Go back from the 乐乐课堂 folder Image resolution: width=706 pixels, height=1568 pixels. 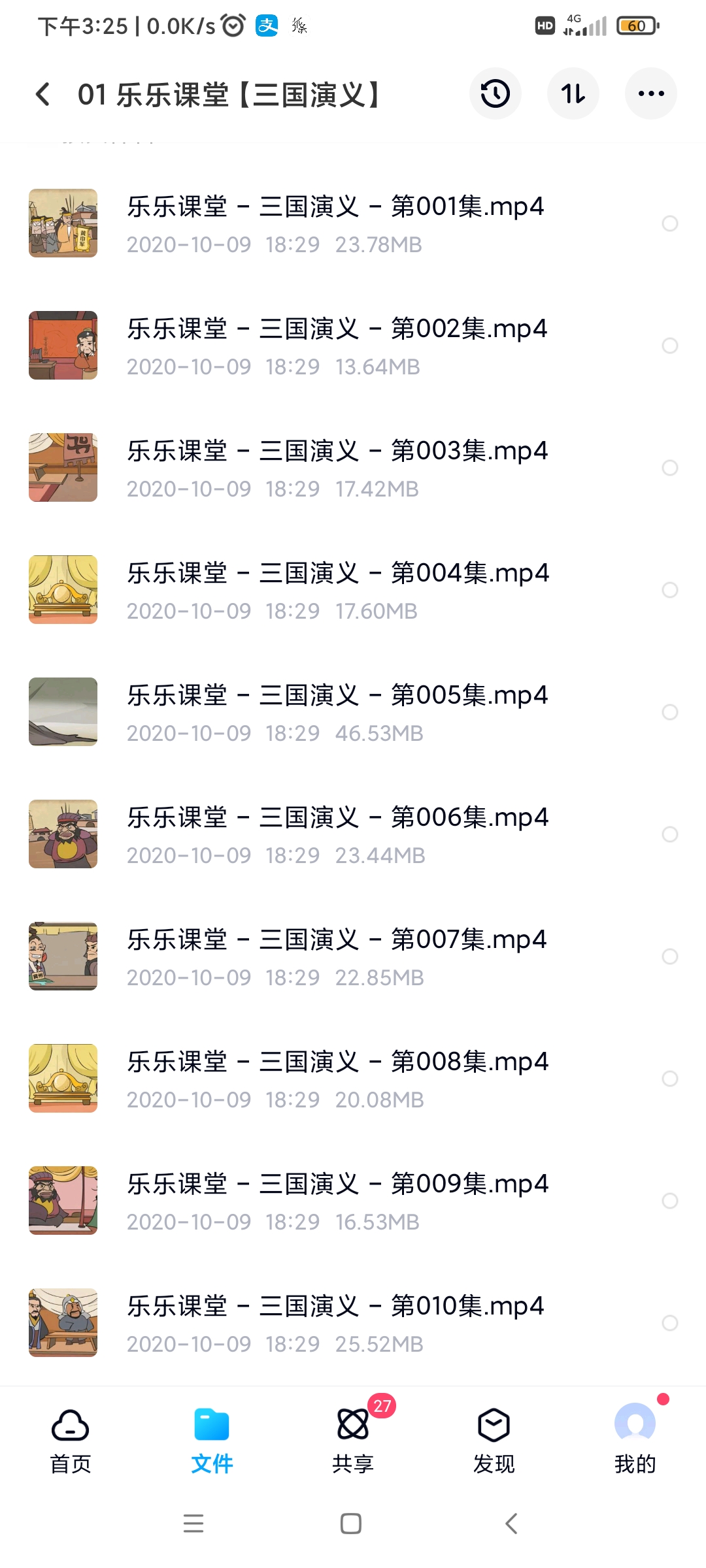click(43, 94)
